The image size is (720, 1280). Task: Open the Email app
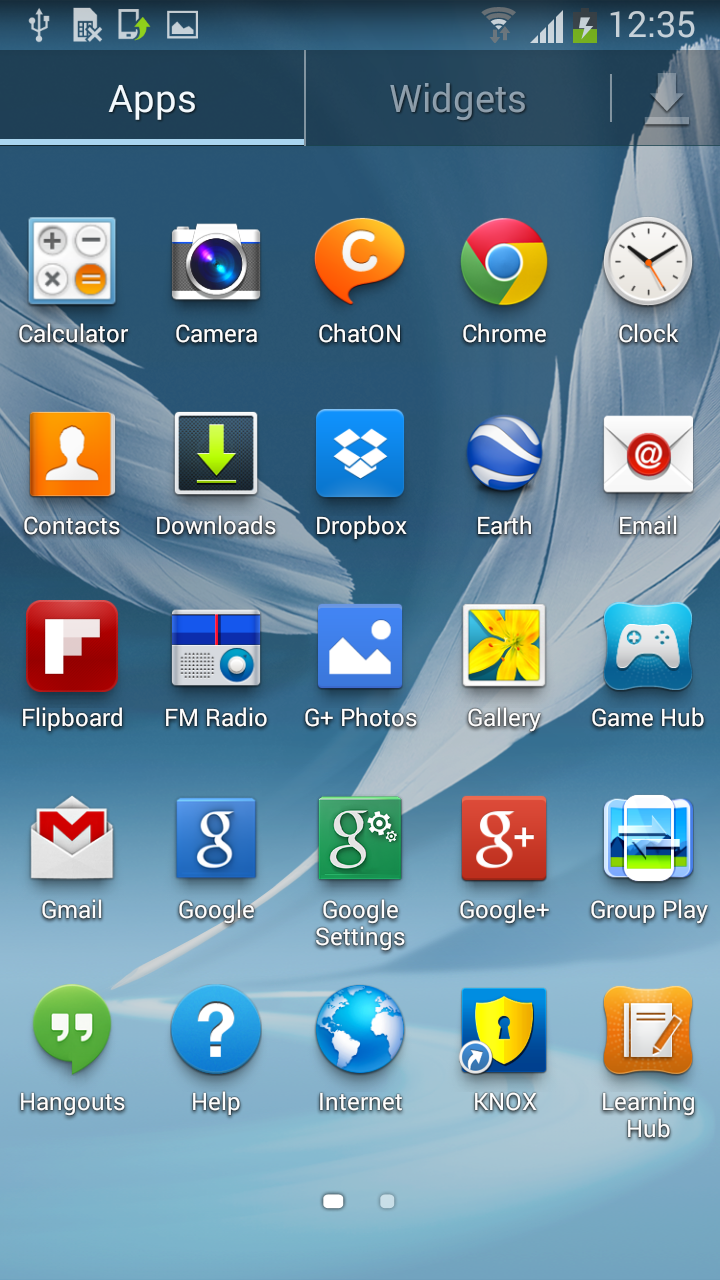click(648, 454)
